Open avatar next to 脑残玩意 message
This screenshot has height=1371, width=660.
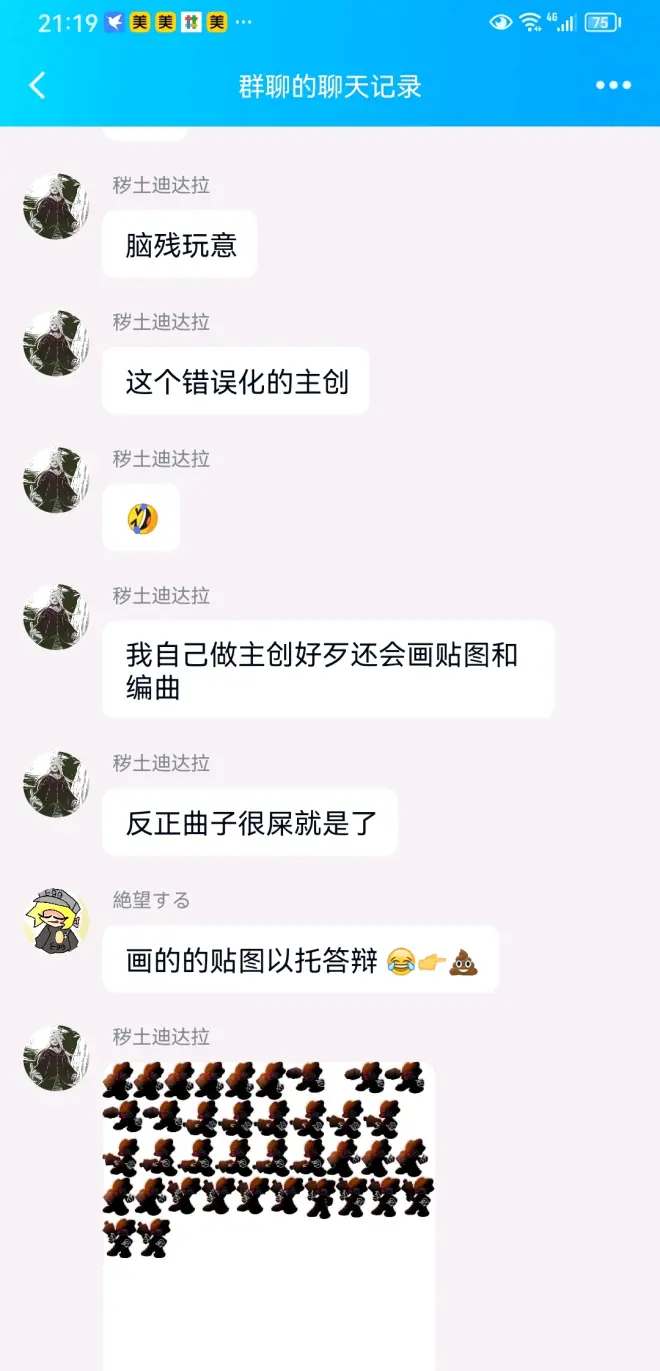(56, 207)
